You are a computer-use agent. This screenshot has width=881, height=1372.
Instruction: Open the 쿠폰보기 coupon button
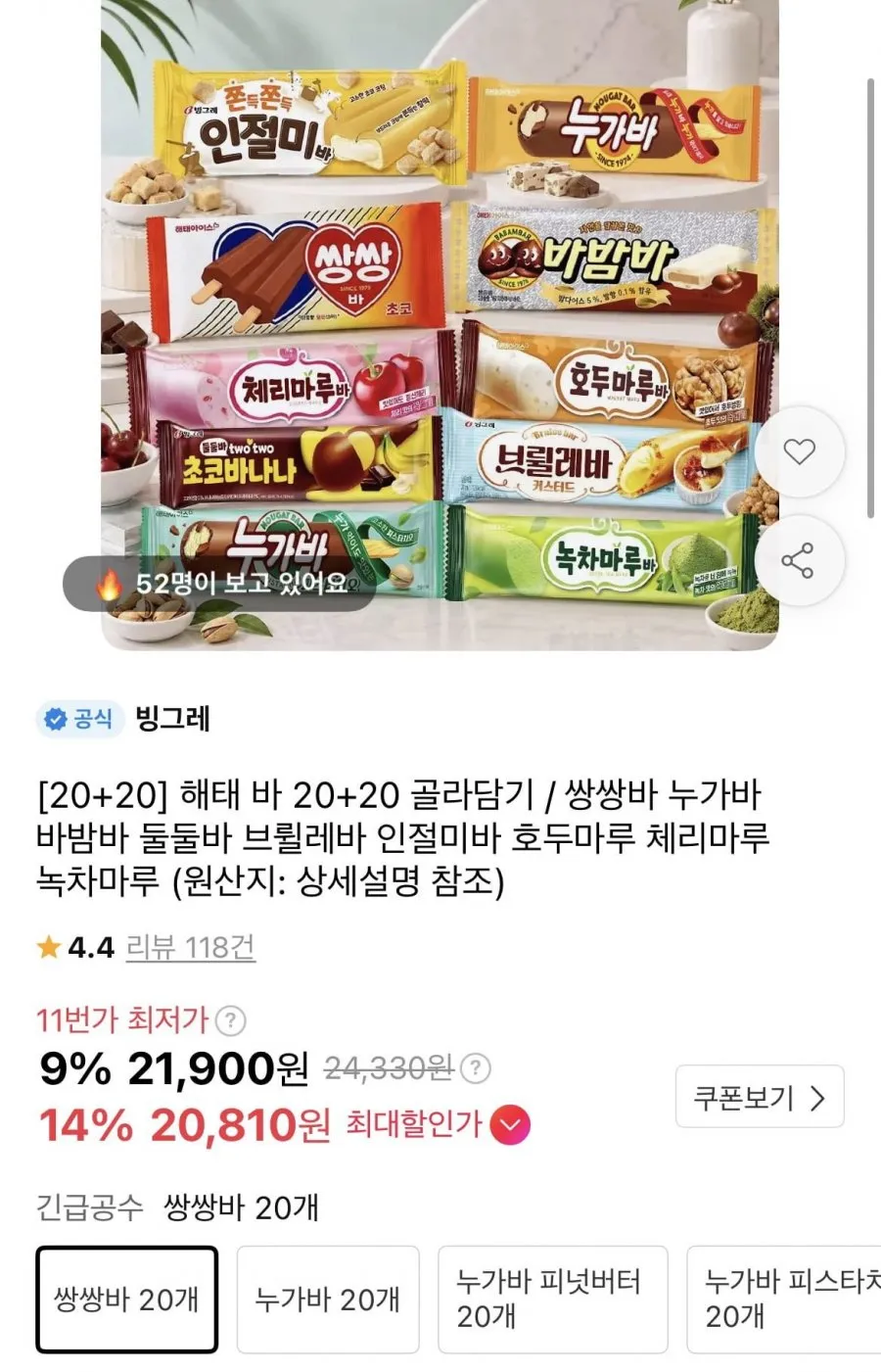760,1097
